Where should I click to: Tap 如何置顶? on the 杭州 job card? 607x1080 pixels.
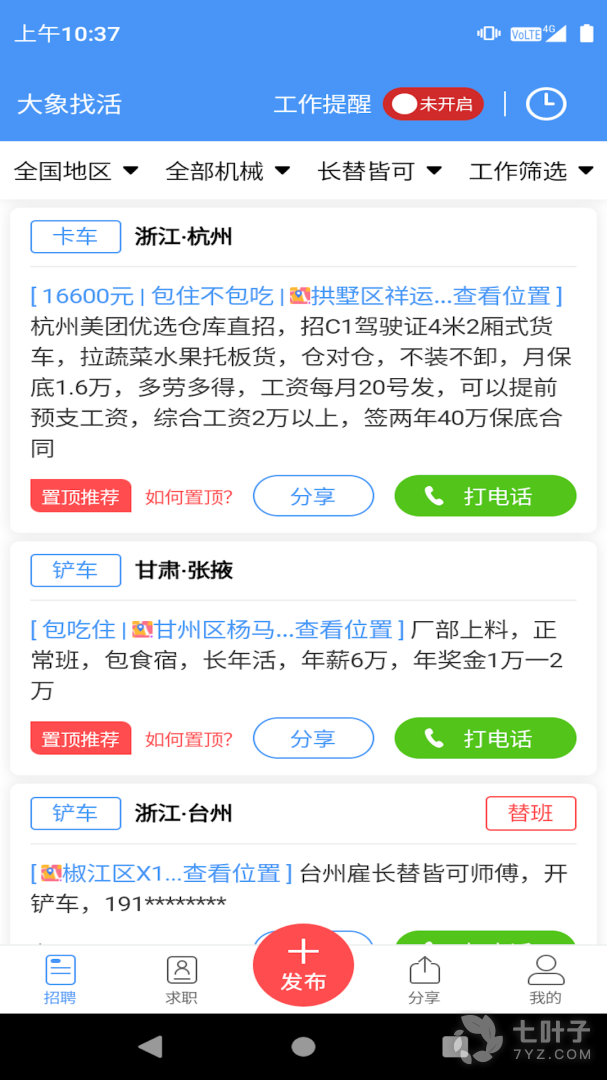[189, 497]
